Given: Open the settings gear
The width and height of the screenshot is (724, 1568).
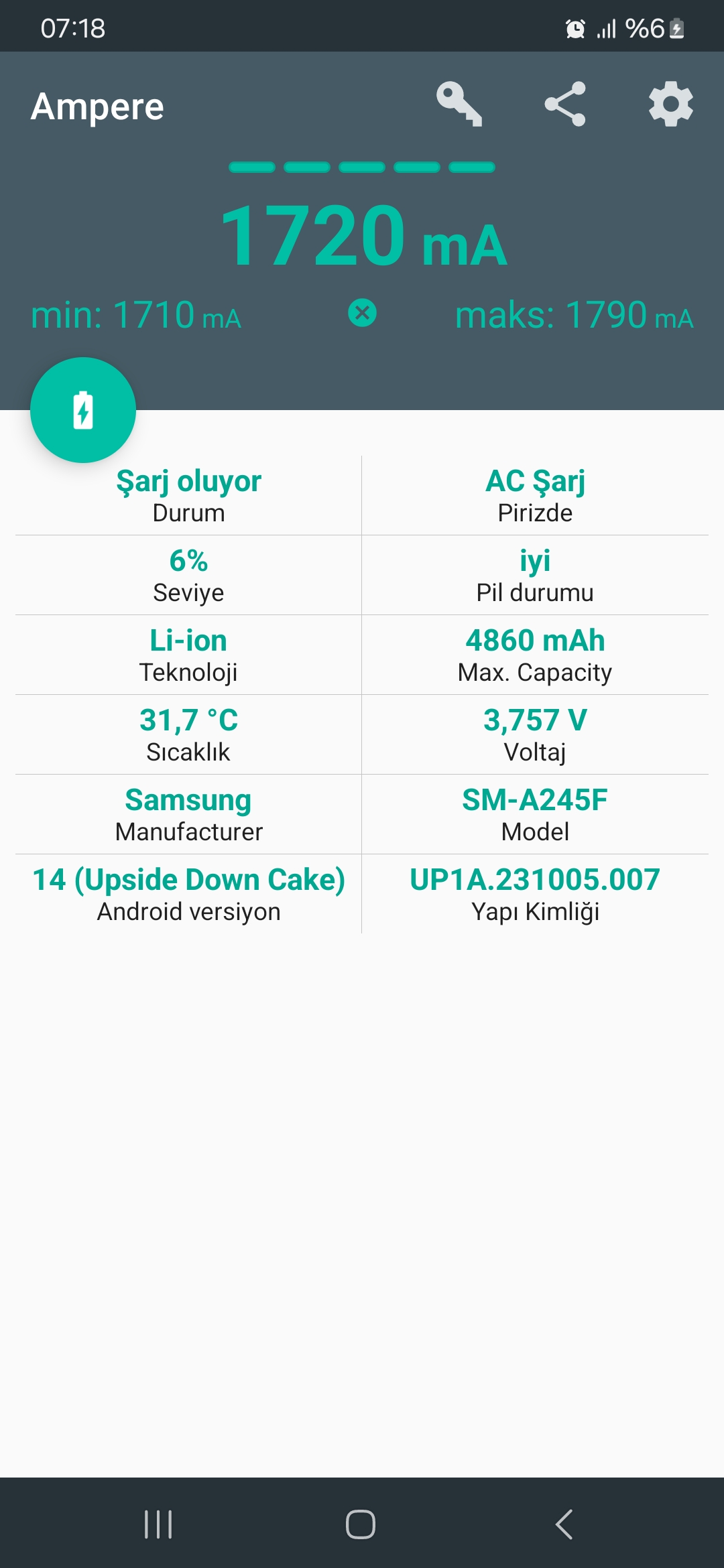Looking at the screenshot, I should pos(670,104).
